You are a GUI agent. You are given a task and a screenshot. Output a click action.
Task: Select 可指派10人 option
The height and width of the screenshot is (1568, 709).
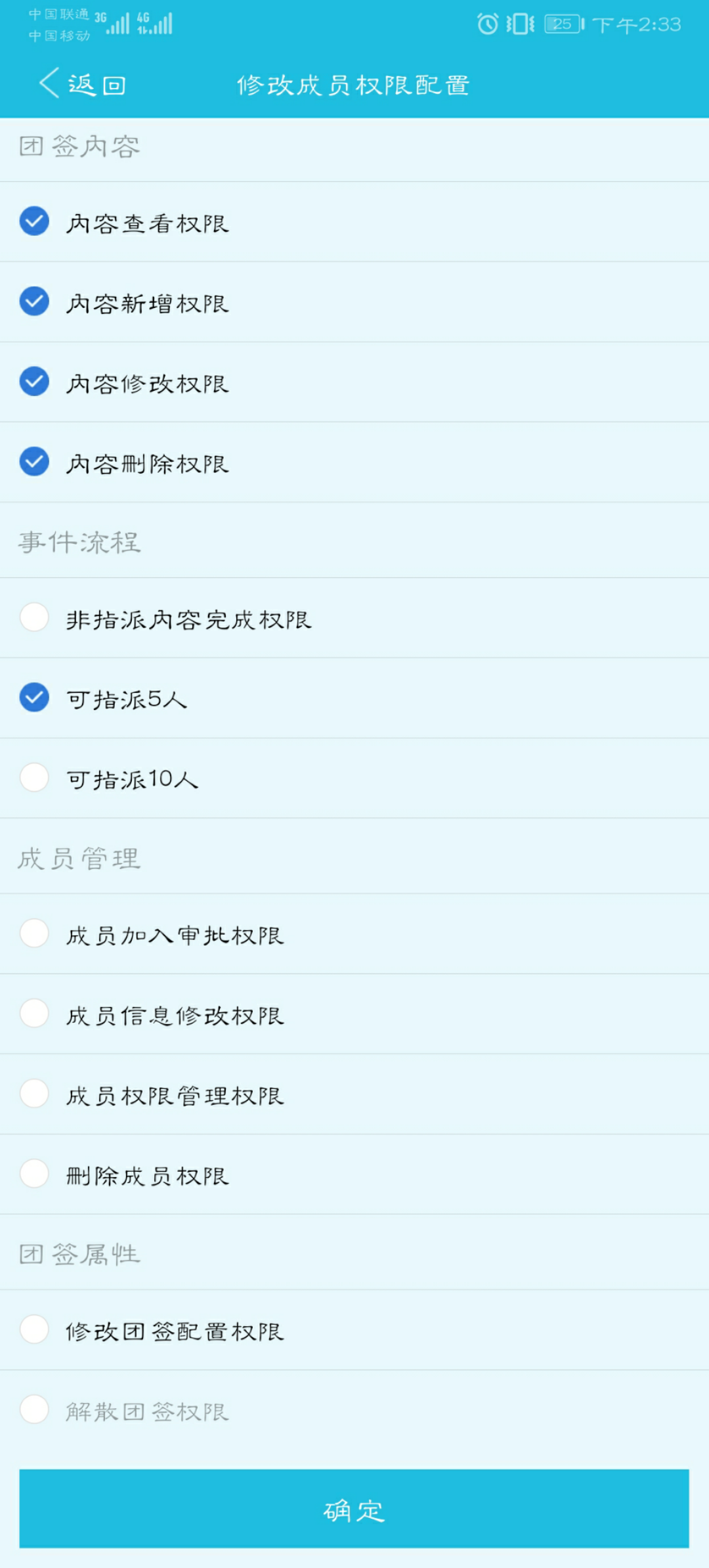tap(34, 778)
